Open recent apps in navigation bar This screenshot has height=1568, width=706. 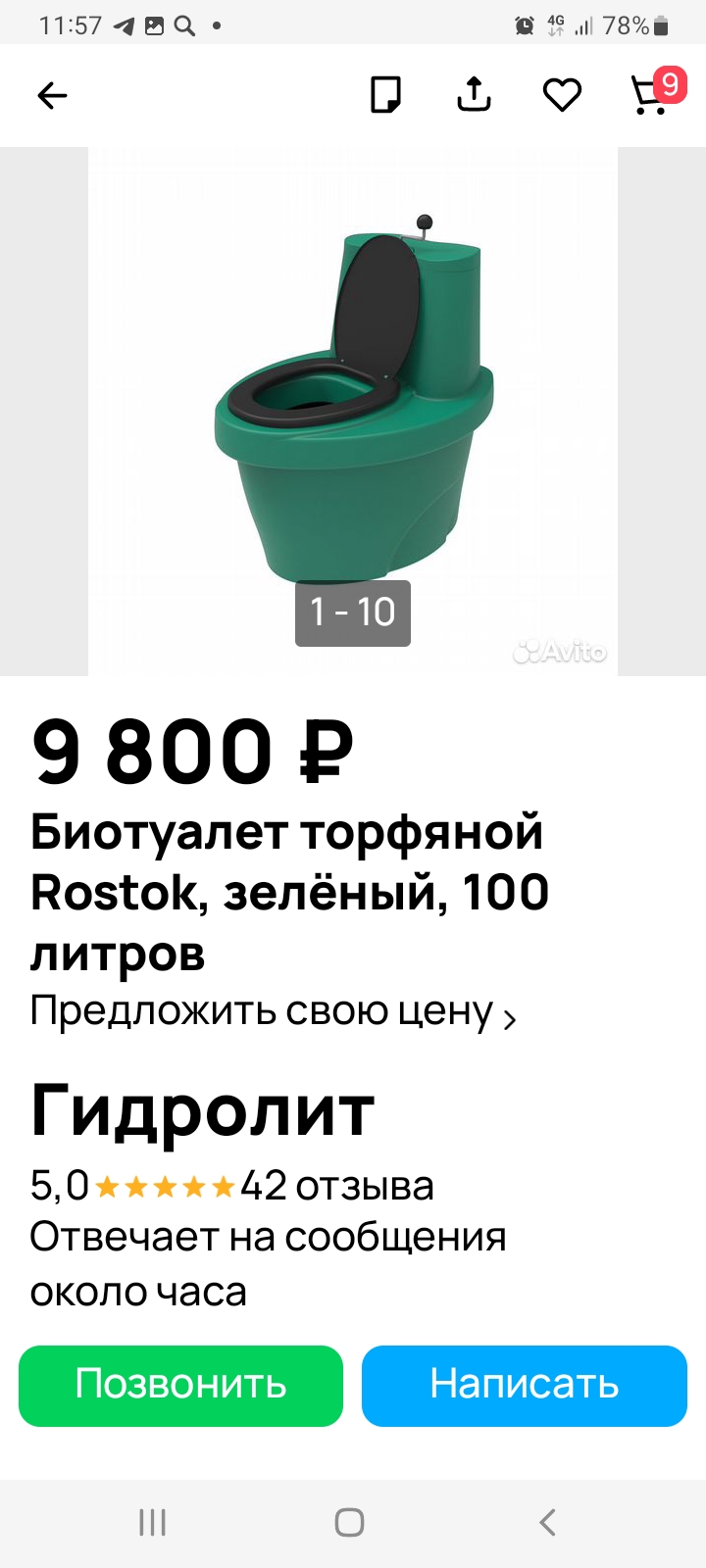152,1522
